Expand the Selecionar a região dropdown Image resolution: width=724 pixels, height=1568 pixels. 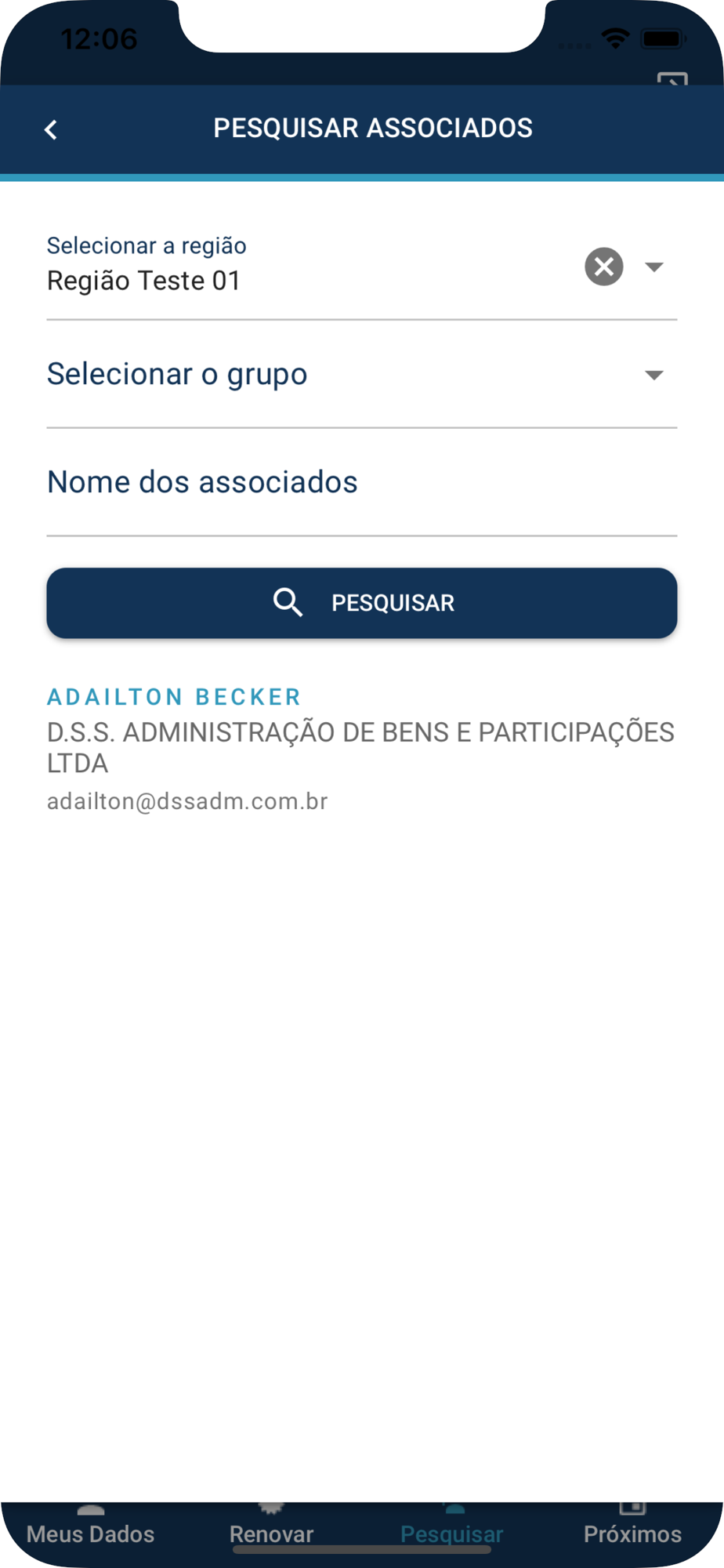pyautogui.click(x=654, y=267)
